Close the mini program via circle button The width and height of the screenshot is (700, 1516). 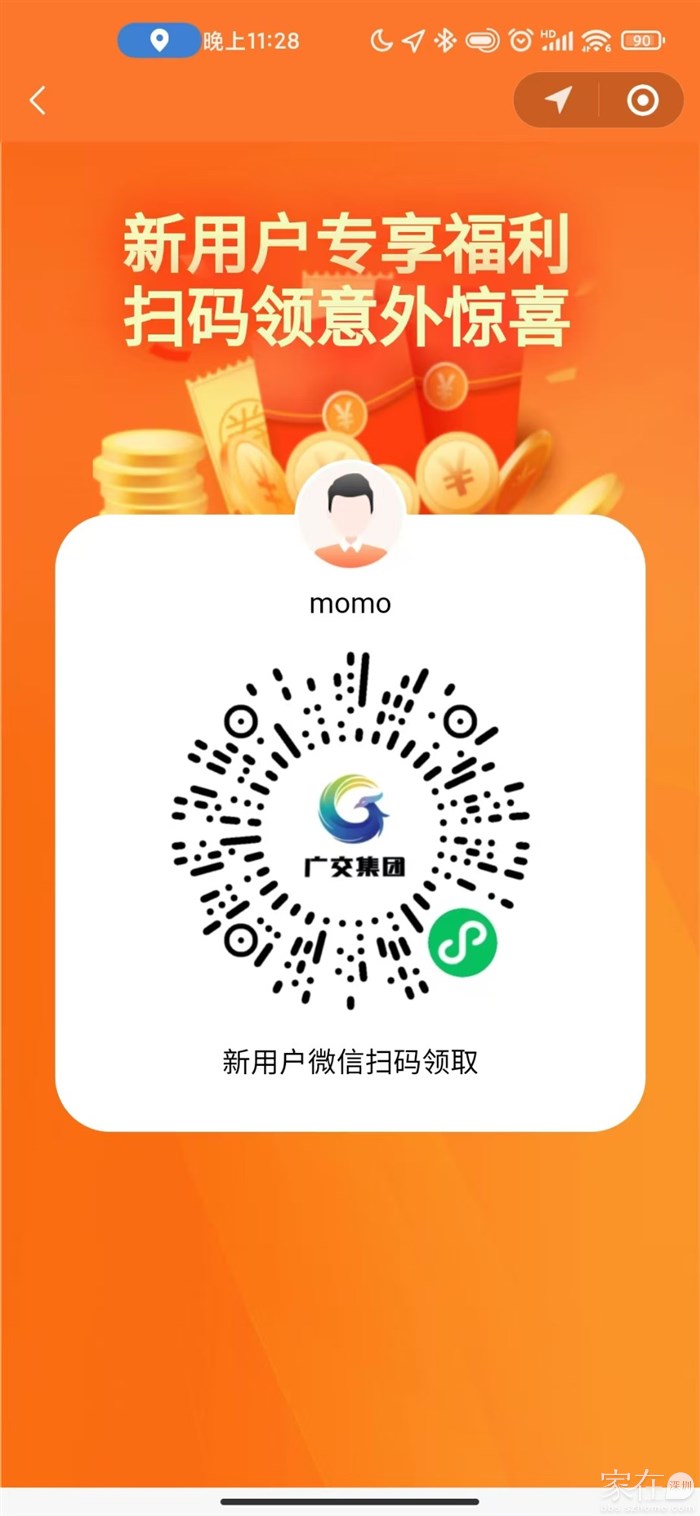pos(642,100)
